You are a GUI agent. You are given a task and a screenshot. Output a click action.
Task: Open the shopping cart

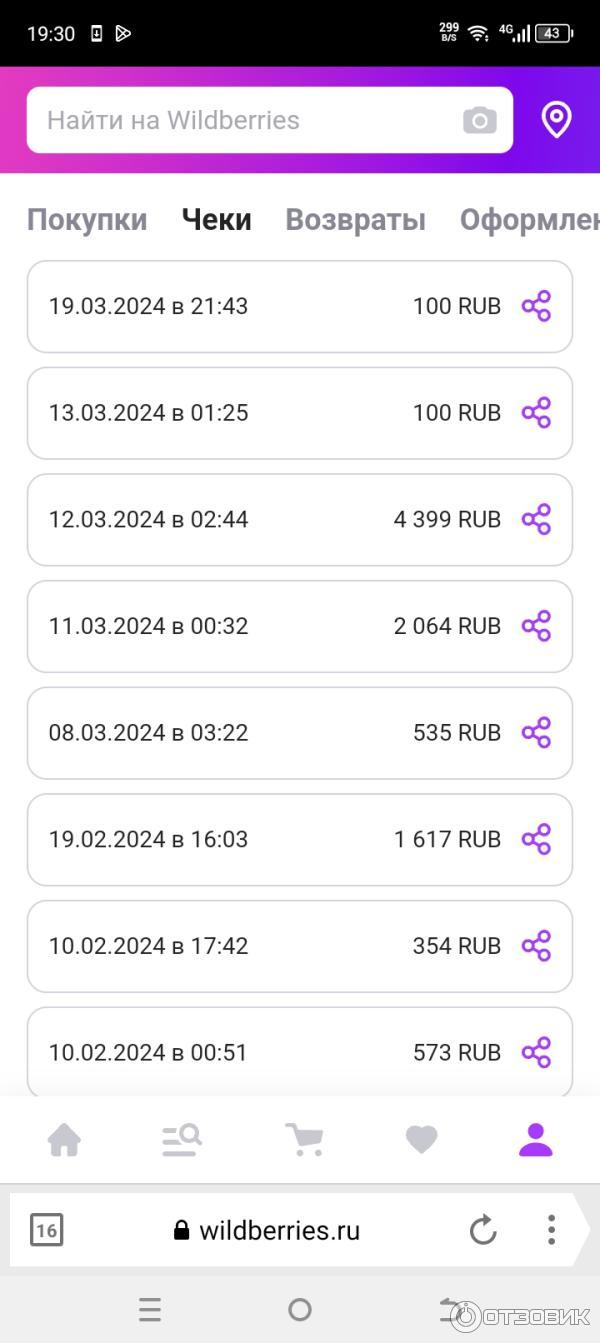(x=303, y=1139)
